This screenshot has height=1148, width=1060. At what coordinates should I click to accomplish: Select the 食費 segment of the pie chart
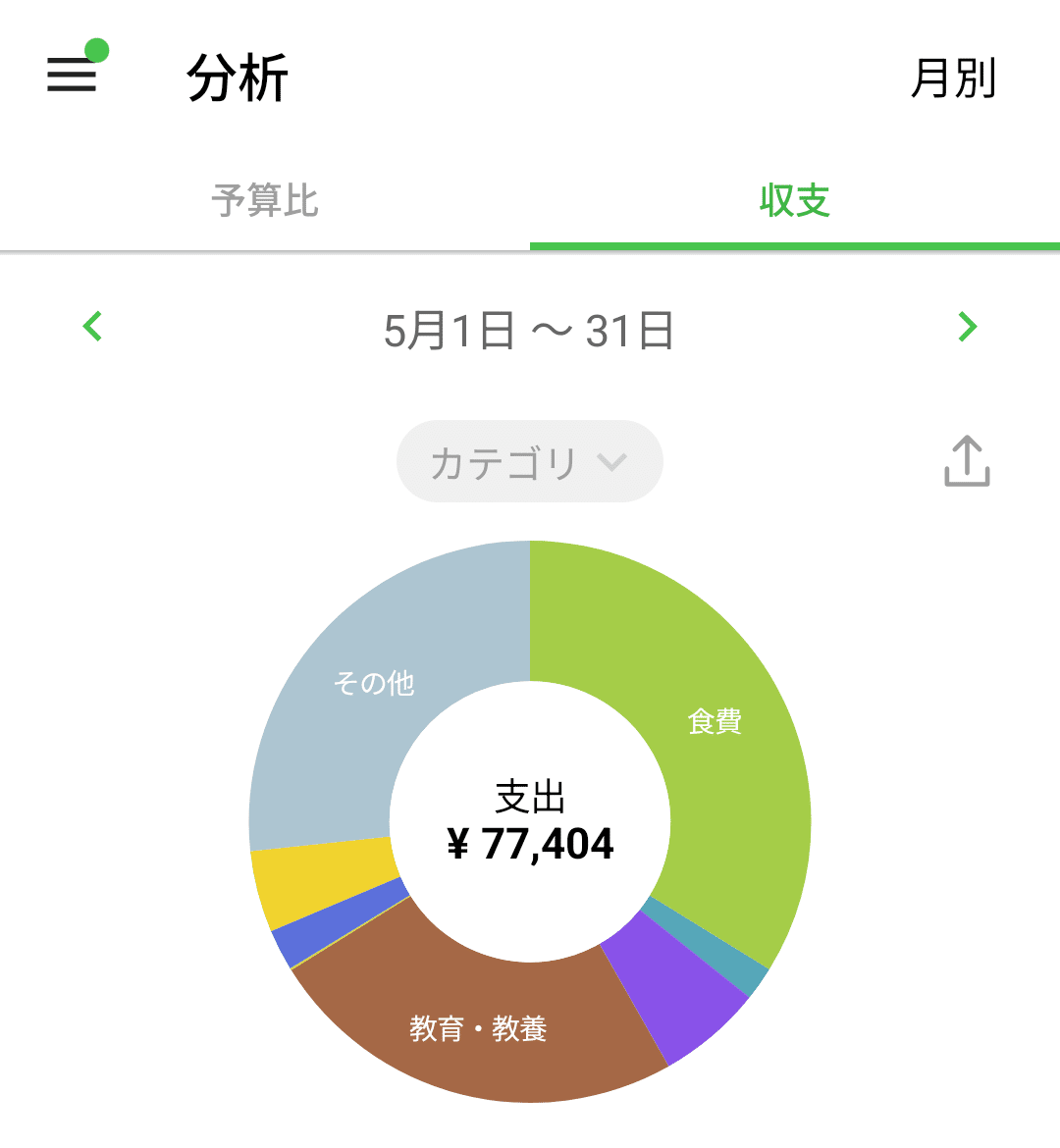click(716, 723)
